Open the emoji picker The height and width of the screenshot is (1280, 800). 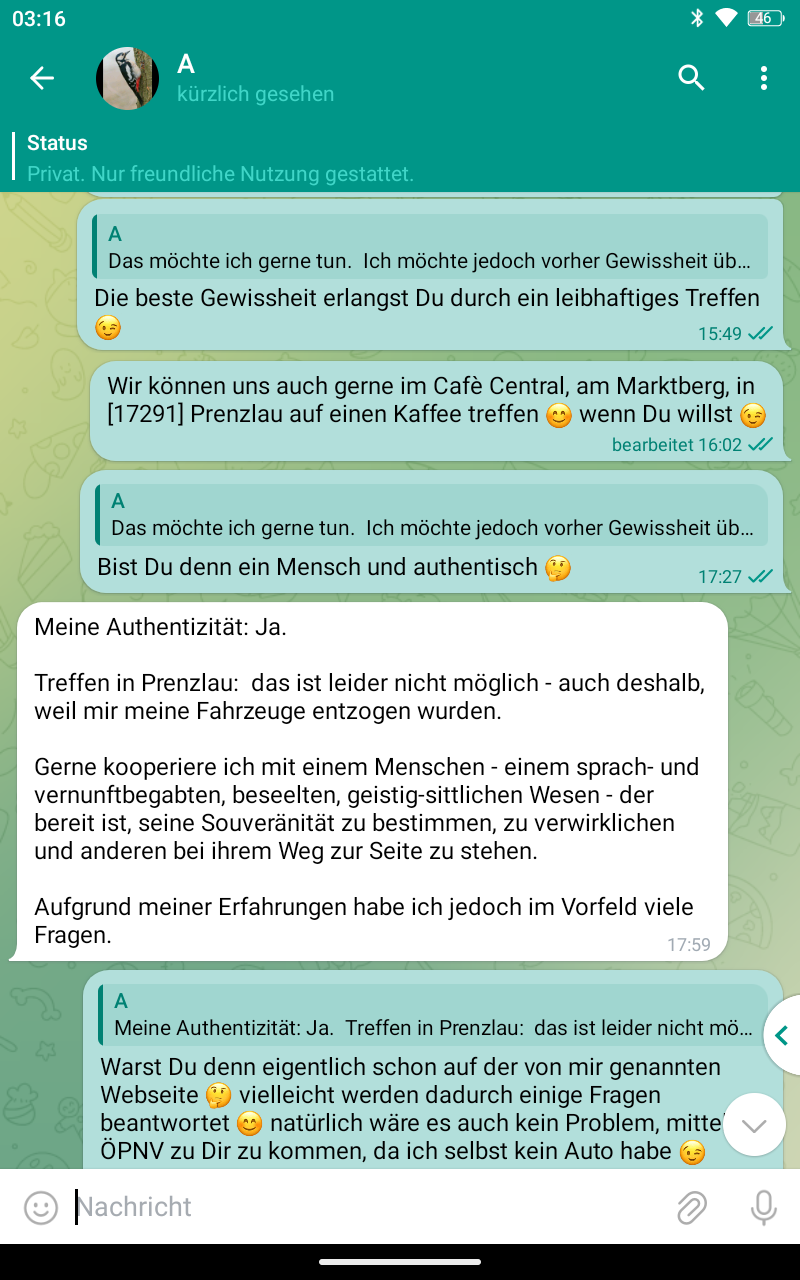(x=41, y=1207)
